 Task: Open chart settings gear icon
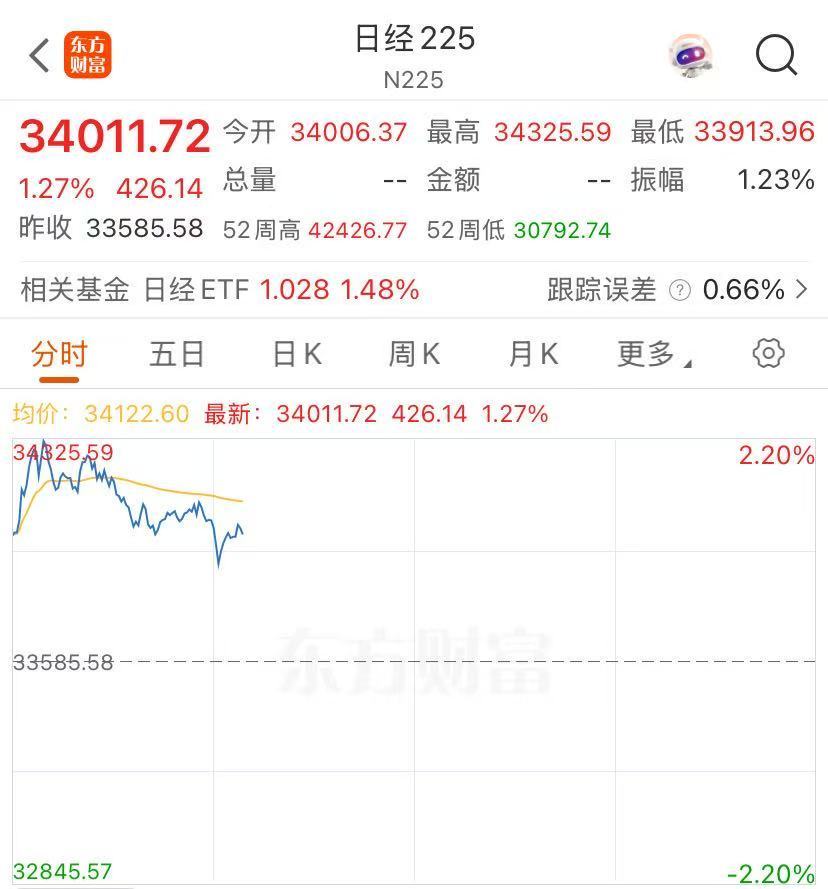[x=768, y=353]
